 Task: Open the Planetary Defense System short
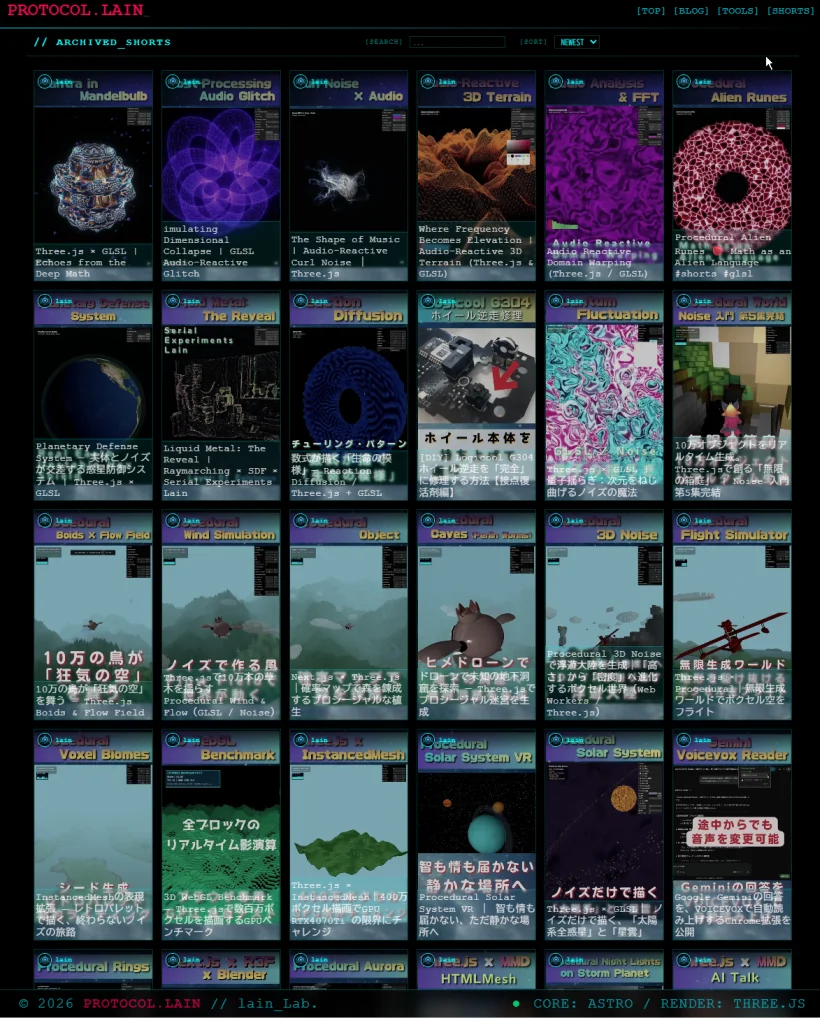93,395
